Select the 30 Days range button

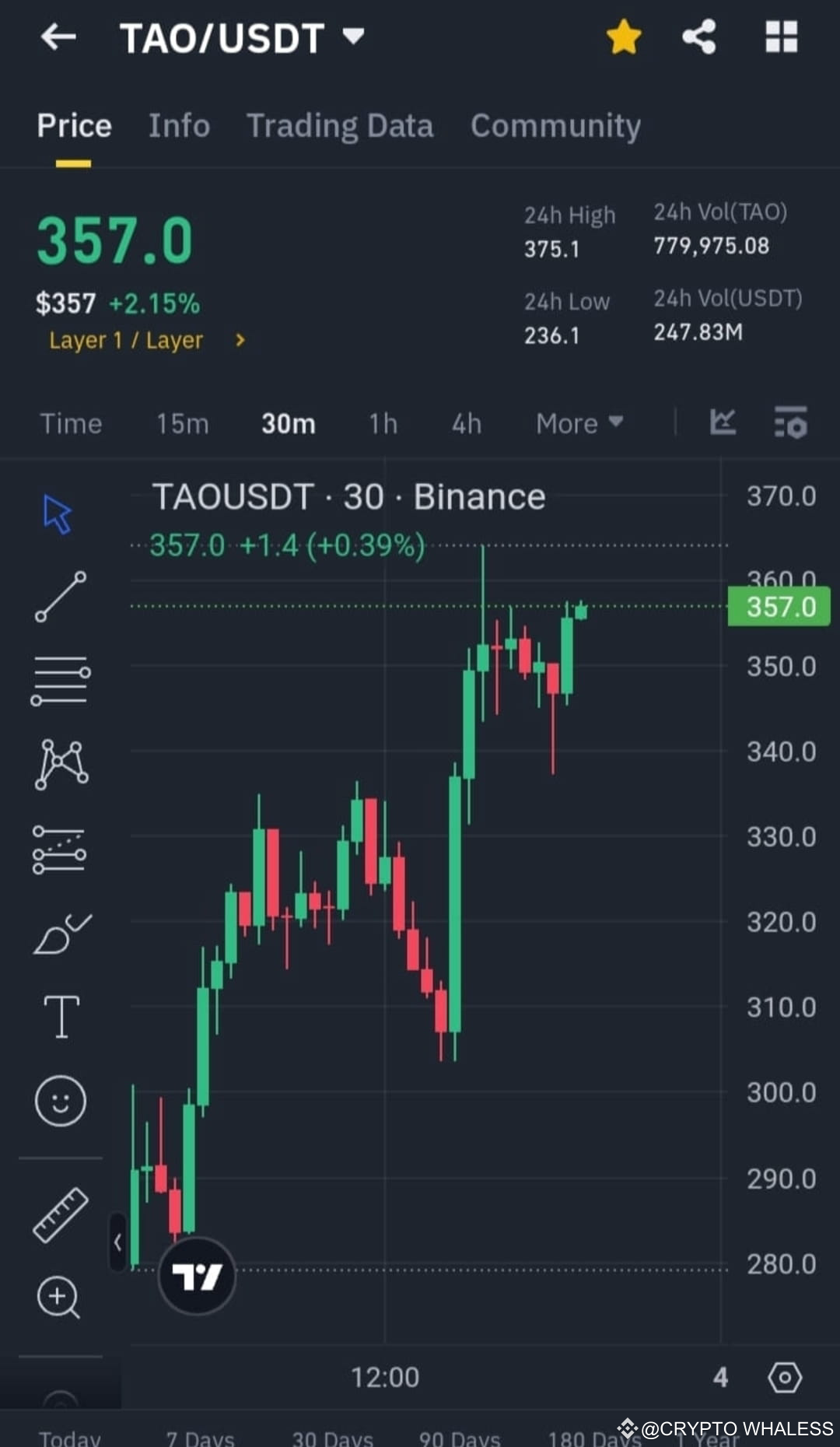click(x=332, y=1435)
